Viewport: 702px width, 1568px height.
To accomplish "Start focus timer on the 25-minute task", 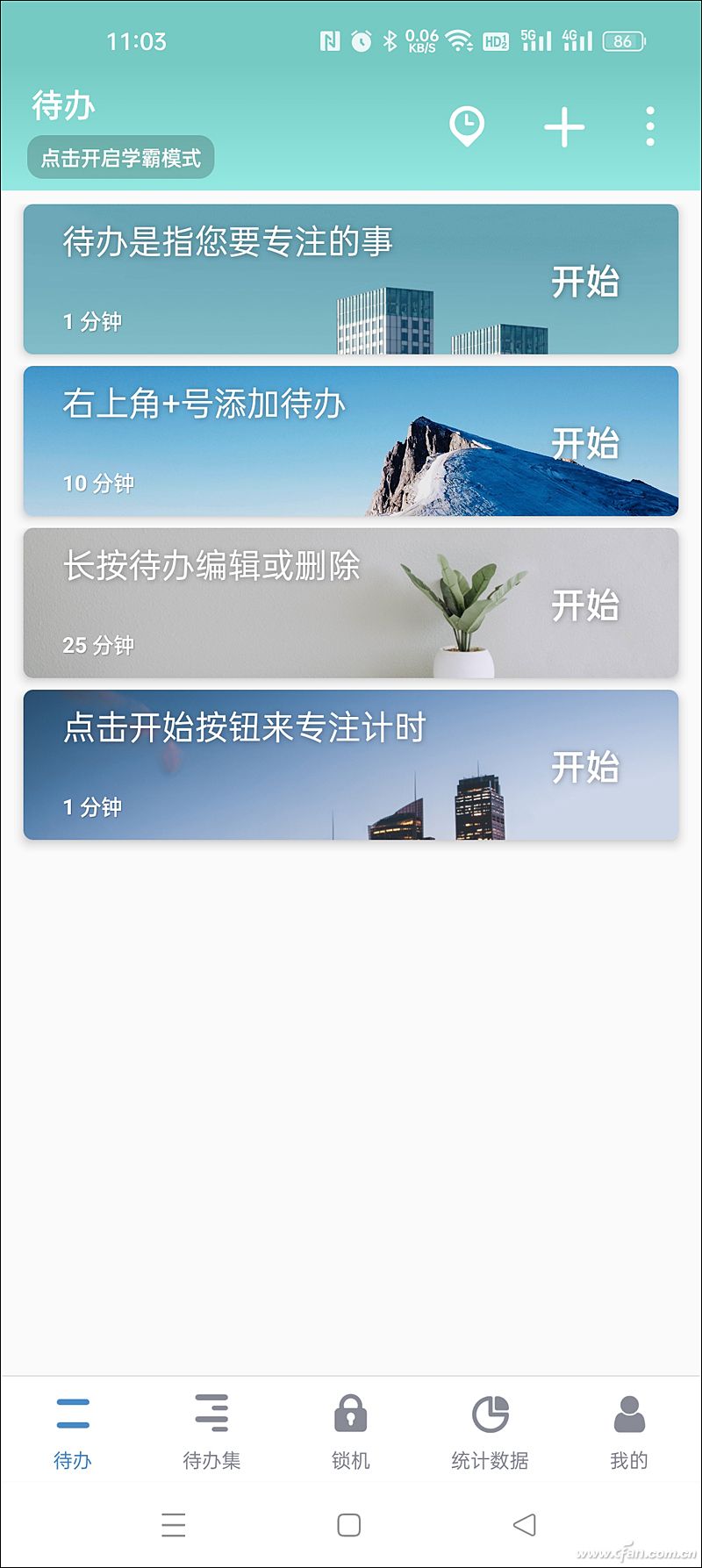I will coord(586,603).
